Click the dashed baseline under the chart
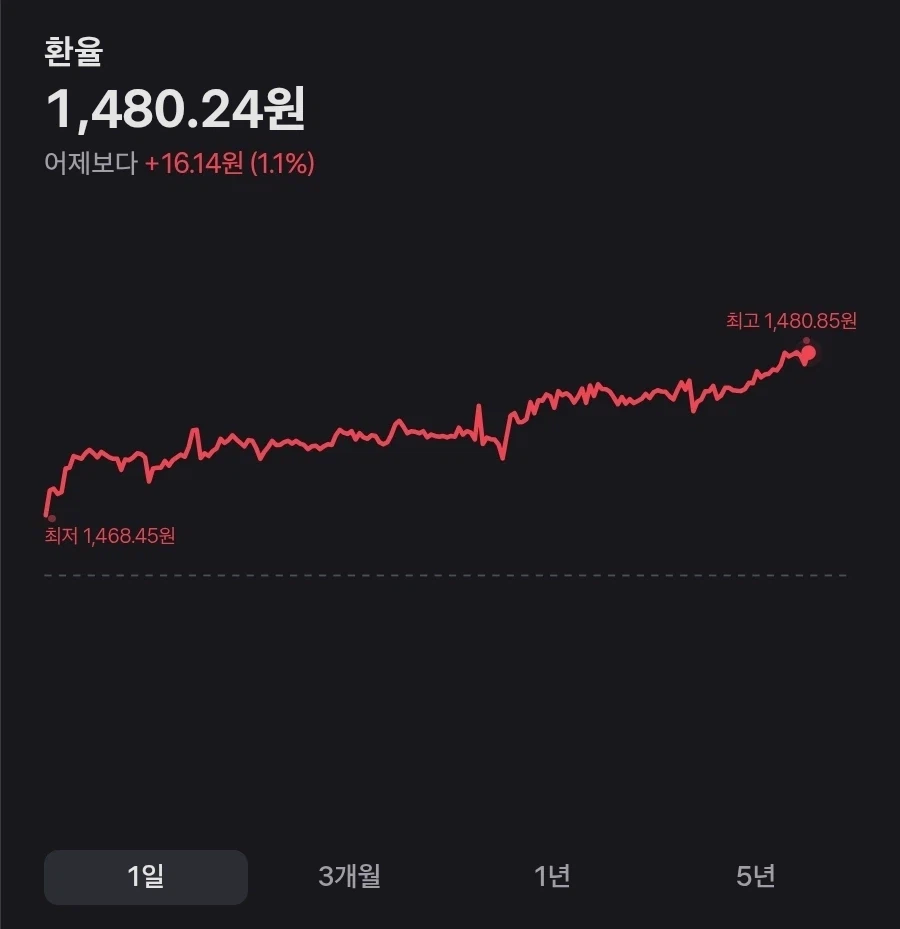The height and width of the screenshot is (929, 900). (x=450, y=574)
